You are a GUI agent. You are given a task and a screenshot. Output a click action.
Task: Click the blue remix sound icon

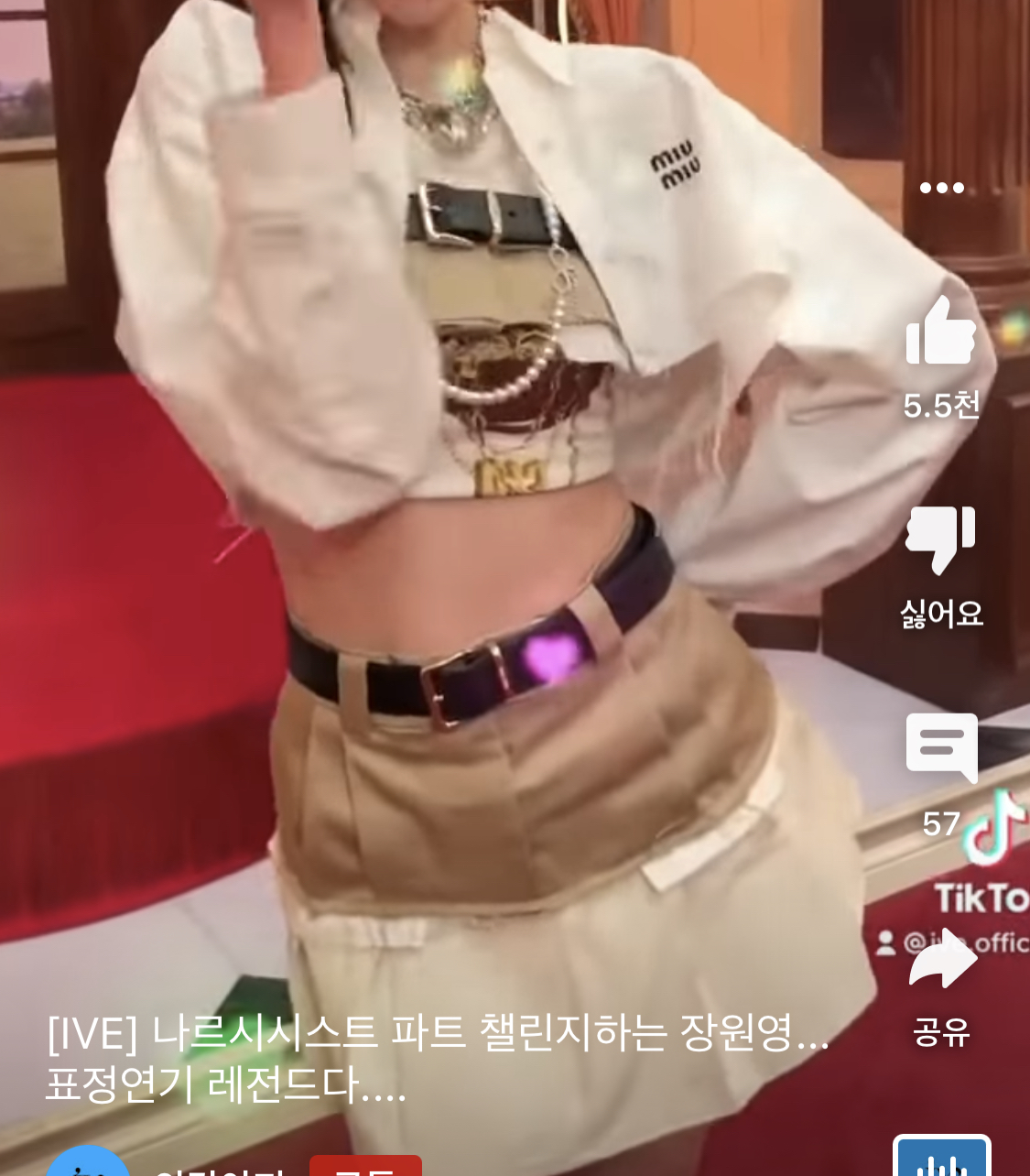tap(943, 1163)
